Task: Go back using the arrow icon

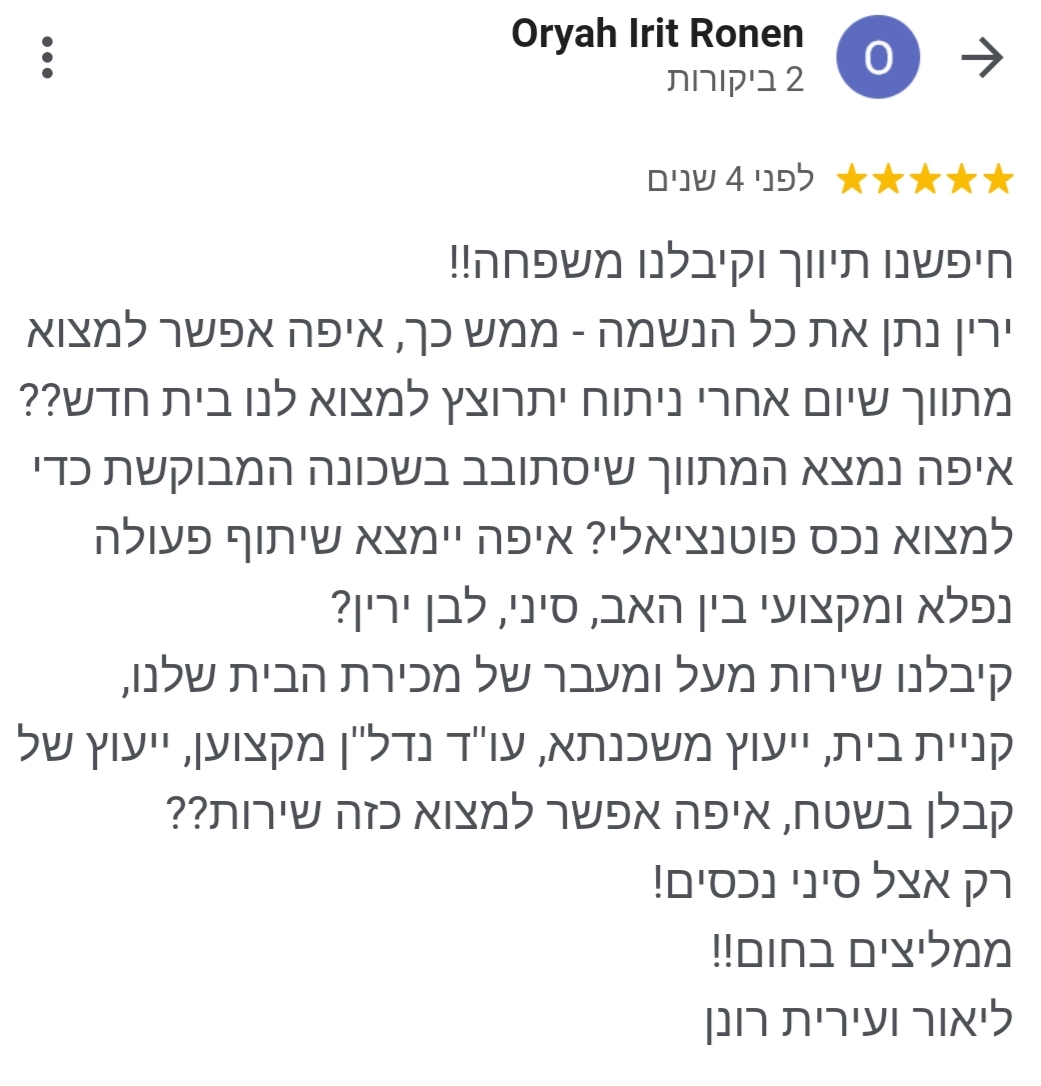Action: [x=981, y=58]
